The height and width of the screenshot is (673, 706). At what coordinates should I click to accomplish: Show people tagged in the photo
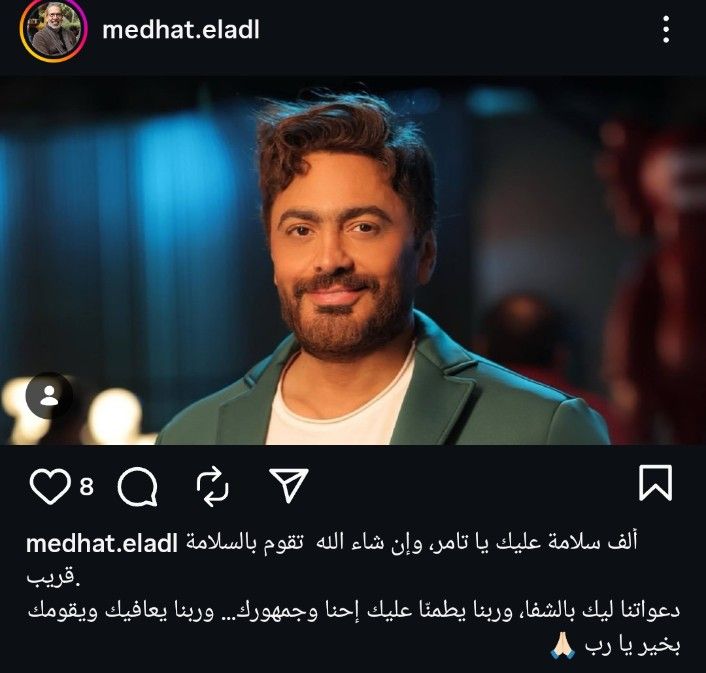click(x=49, y=396)
